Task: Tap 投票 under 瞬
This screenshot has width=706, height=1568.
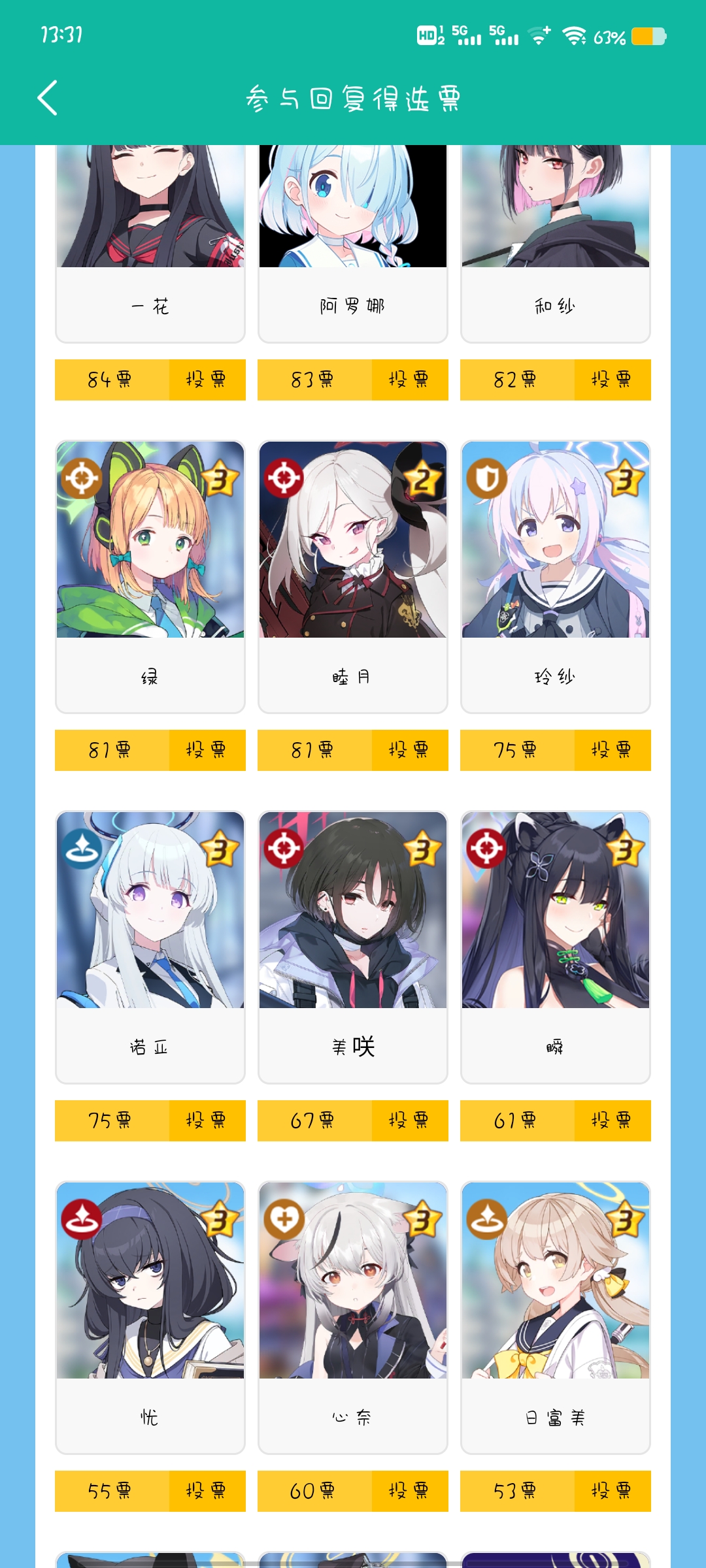Action: 612,1120
